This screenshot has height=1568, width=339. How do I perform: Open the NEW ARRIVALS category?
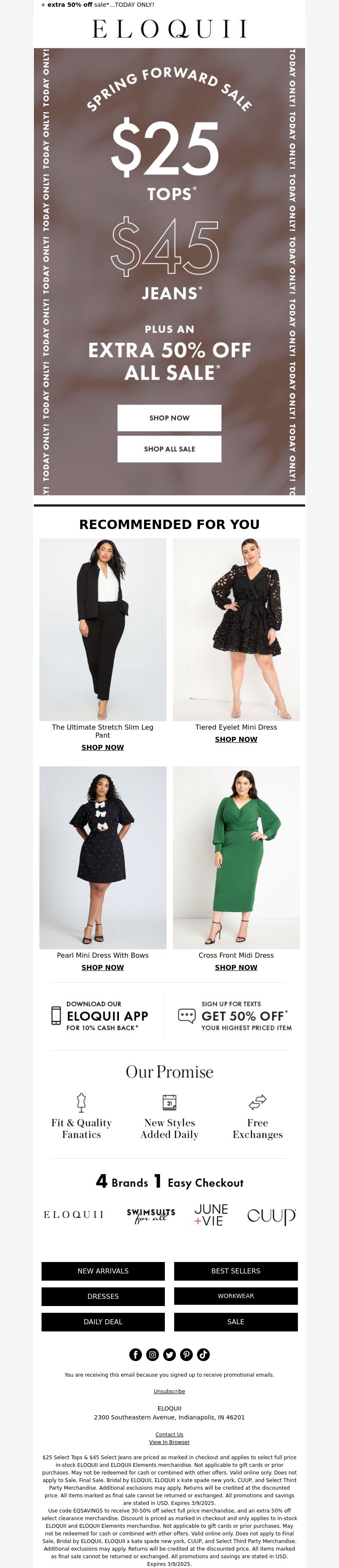(x=103, y=1271)
